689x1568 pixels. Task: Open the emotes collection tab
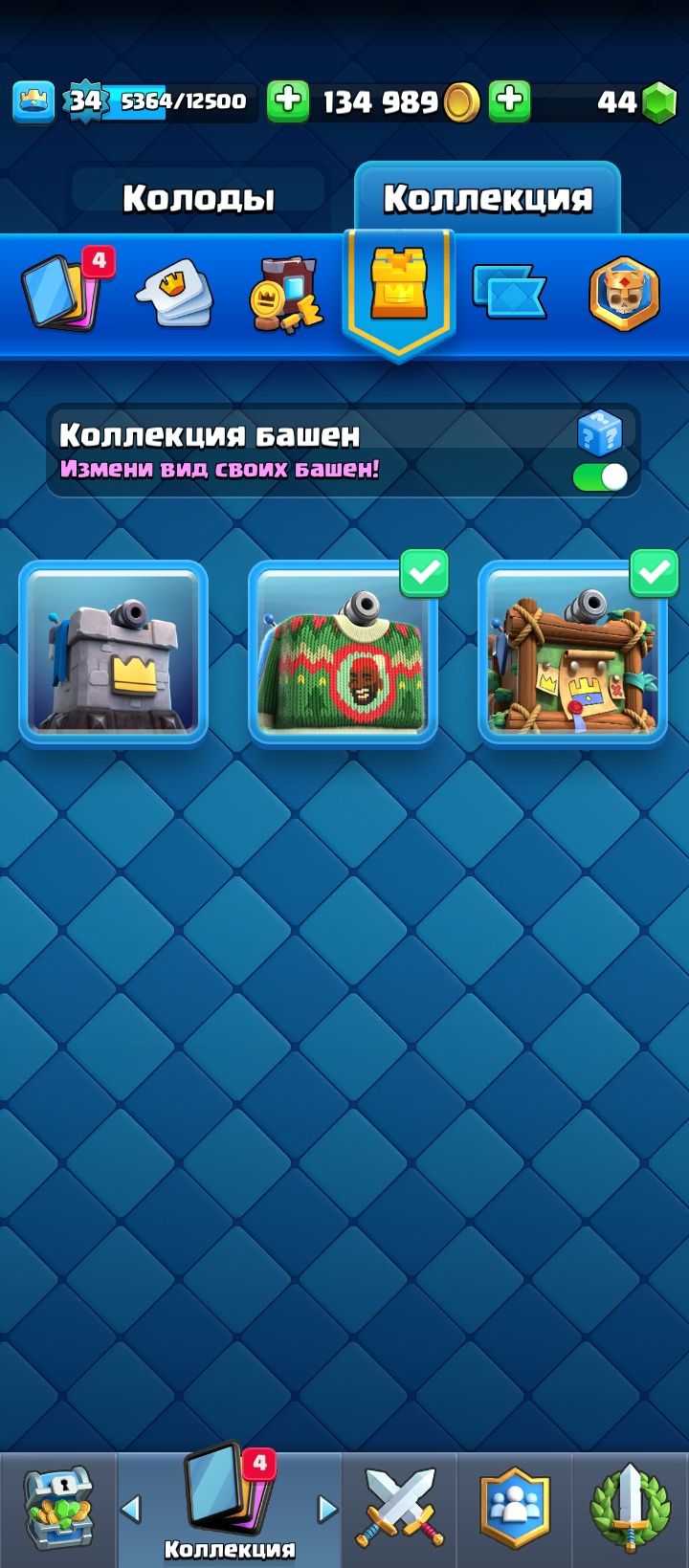click(x=175, y=294)
